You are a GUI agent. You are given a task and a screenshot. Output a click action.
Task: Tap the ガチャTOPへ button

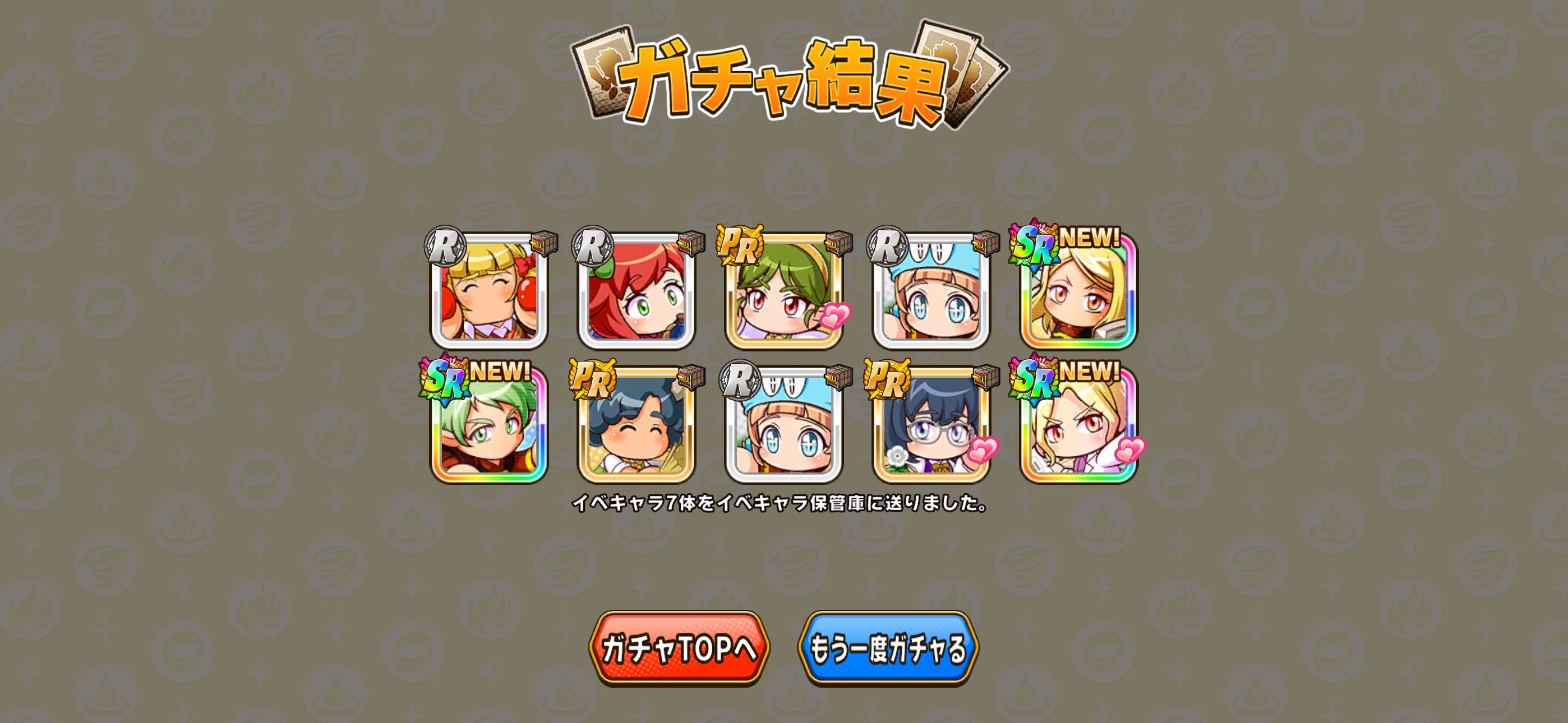[x=679, y=649]
